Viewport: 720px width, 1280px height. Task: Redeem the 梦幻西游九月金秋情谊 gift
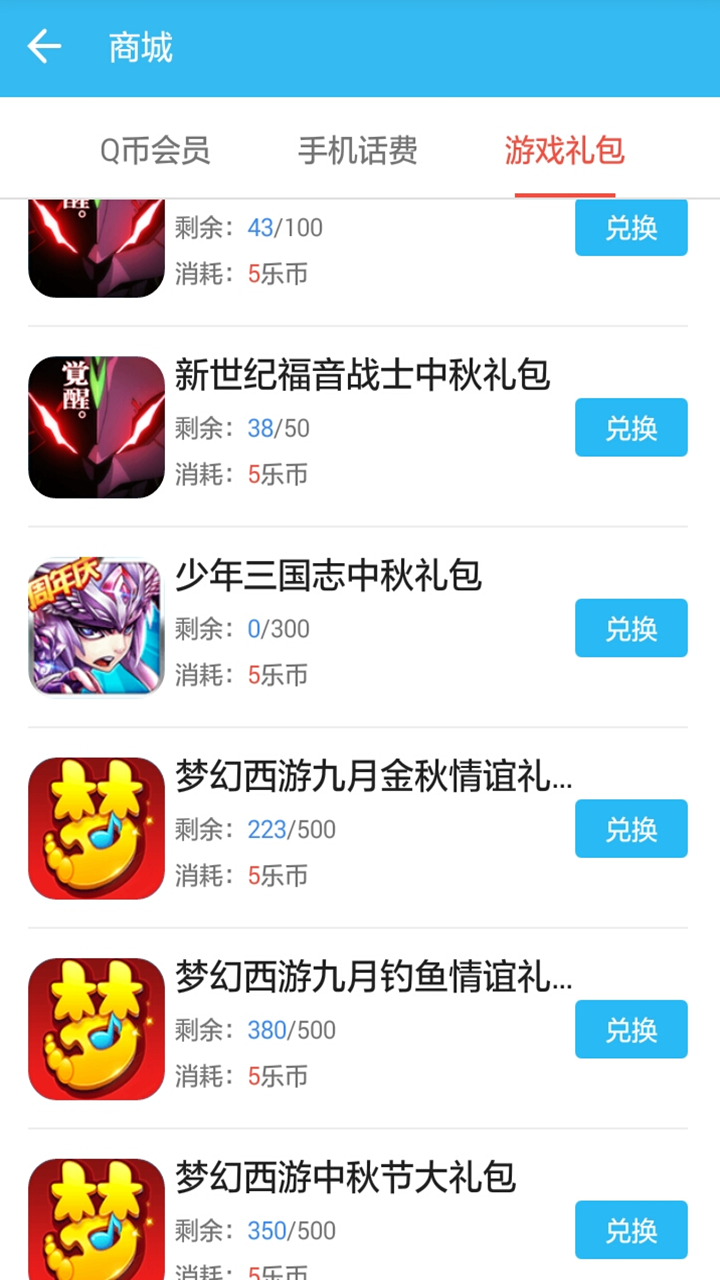(x=630, y=828)
